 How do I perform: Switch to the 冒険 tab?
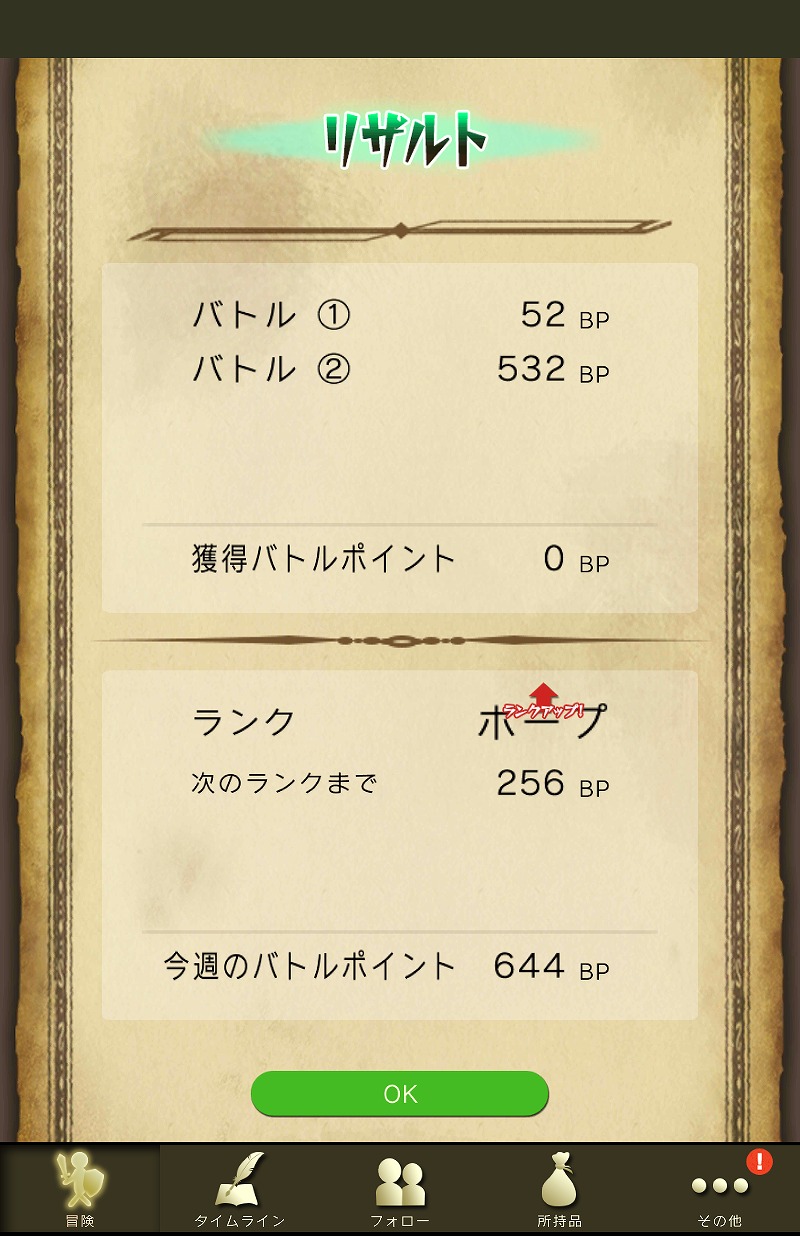80,1189
